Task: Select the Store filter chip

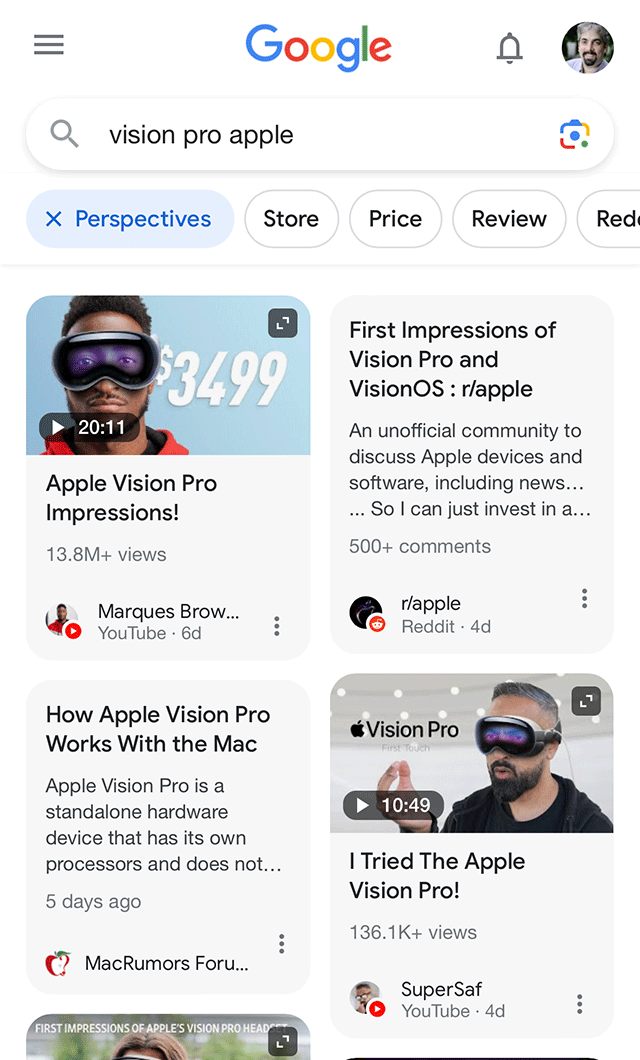Action: click(x=291, y=219)
